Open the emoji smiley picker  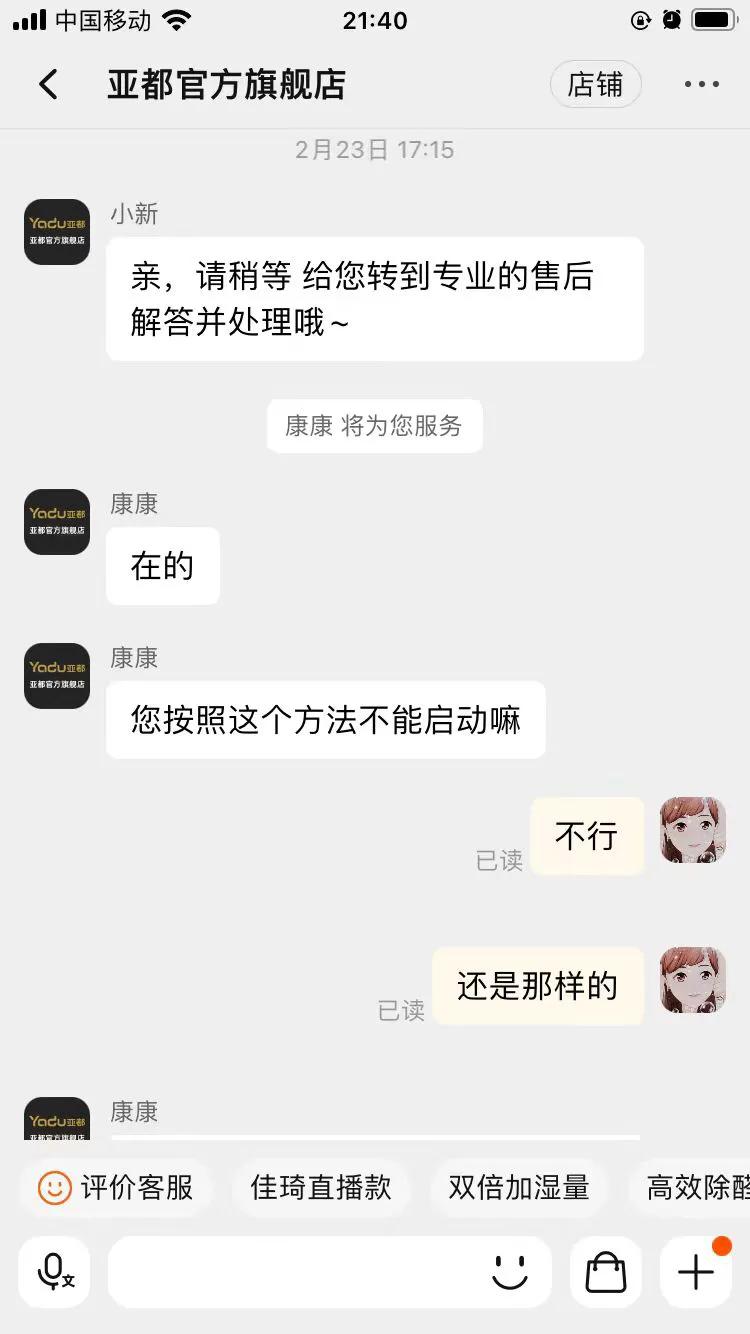(x=510, y=1272)
